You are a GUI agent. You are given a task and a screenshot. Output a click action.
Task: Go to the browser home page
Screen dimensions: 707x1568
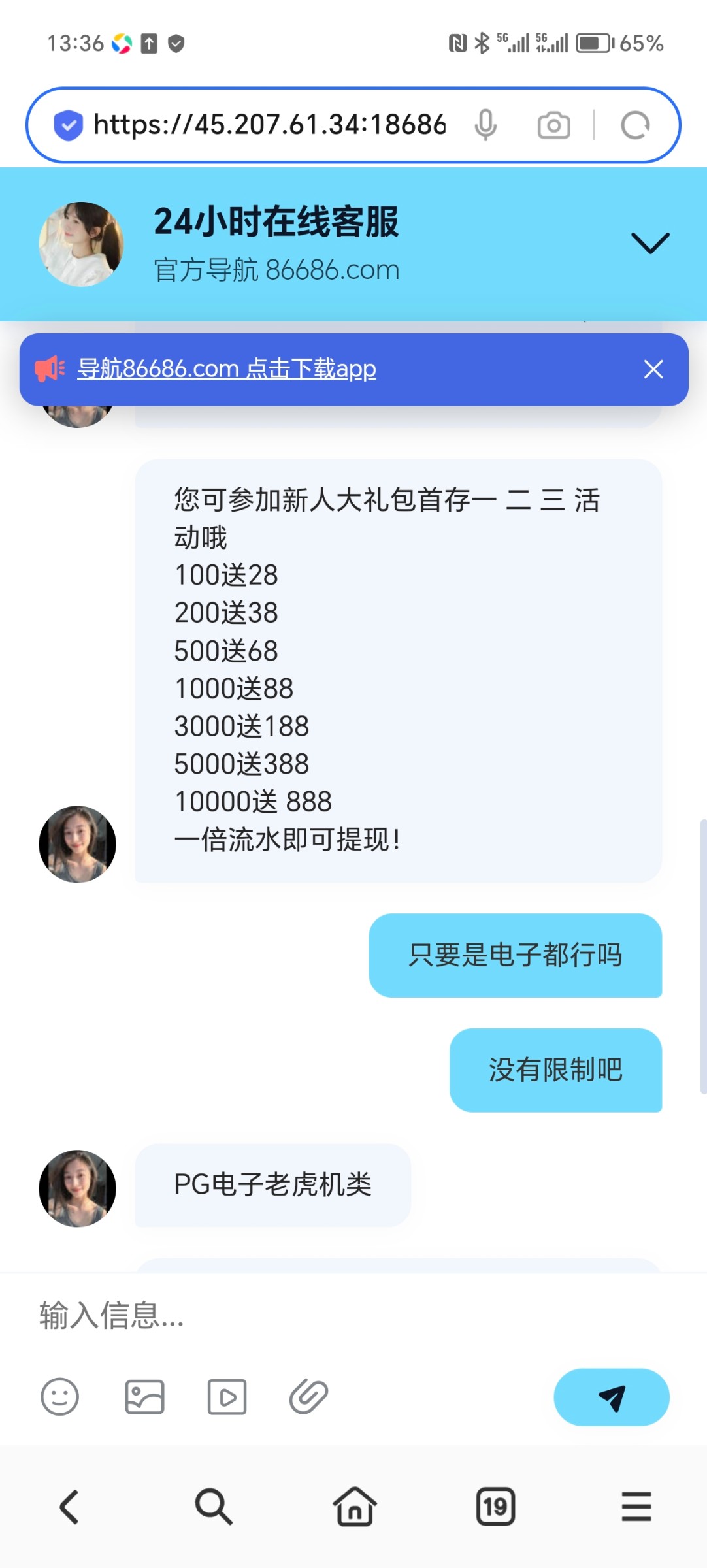coord(355,1507)
